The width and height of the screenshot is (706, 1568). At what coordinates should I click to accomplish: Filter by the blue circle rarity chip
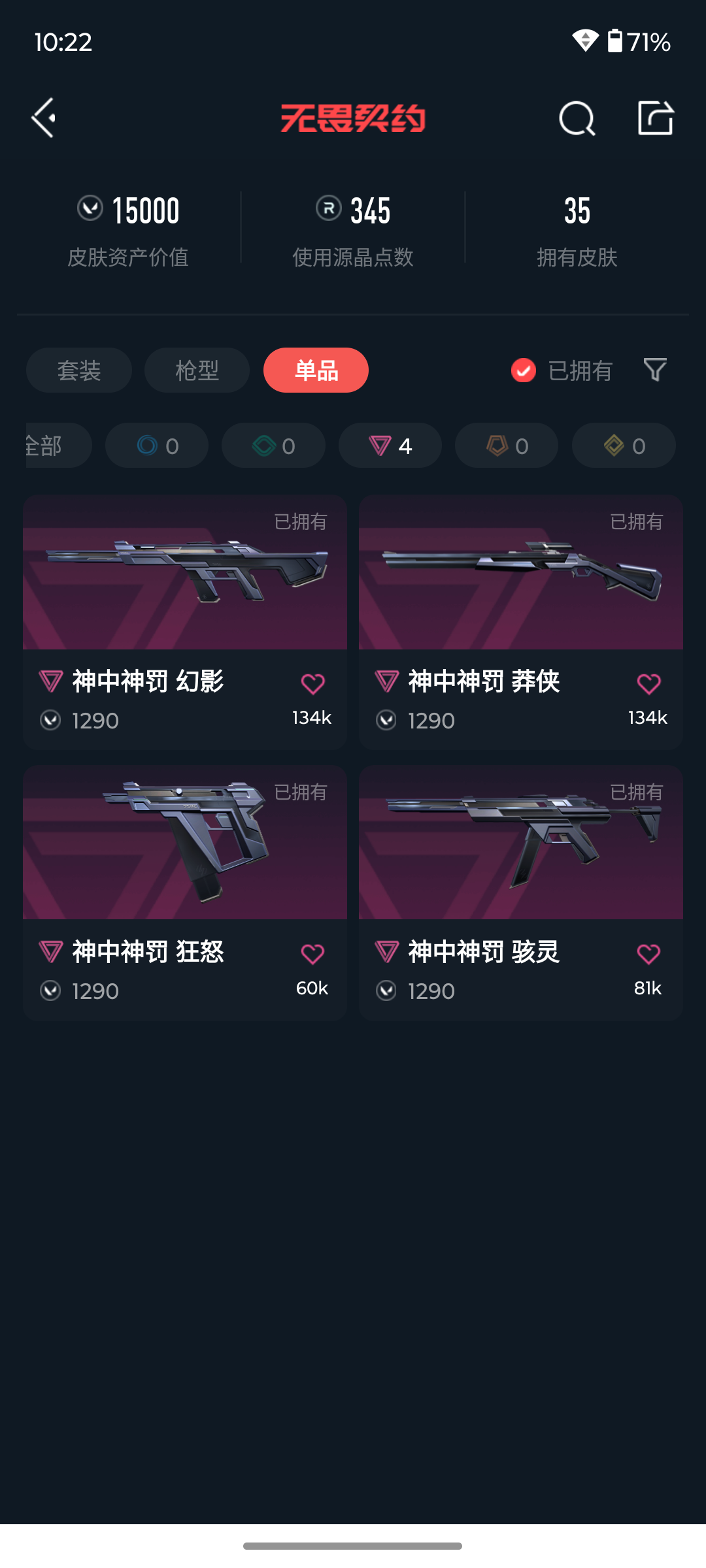click(x=157, y=446)
